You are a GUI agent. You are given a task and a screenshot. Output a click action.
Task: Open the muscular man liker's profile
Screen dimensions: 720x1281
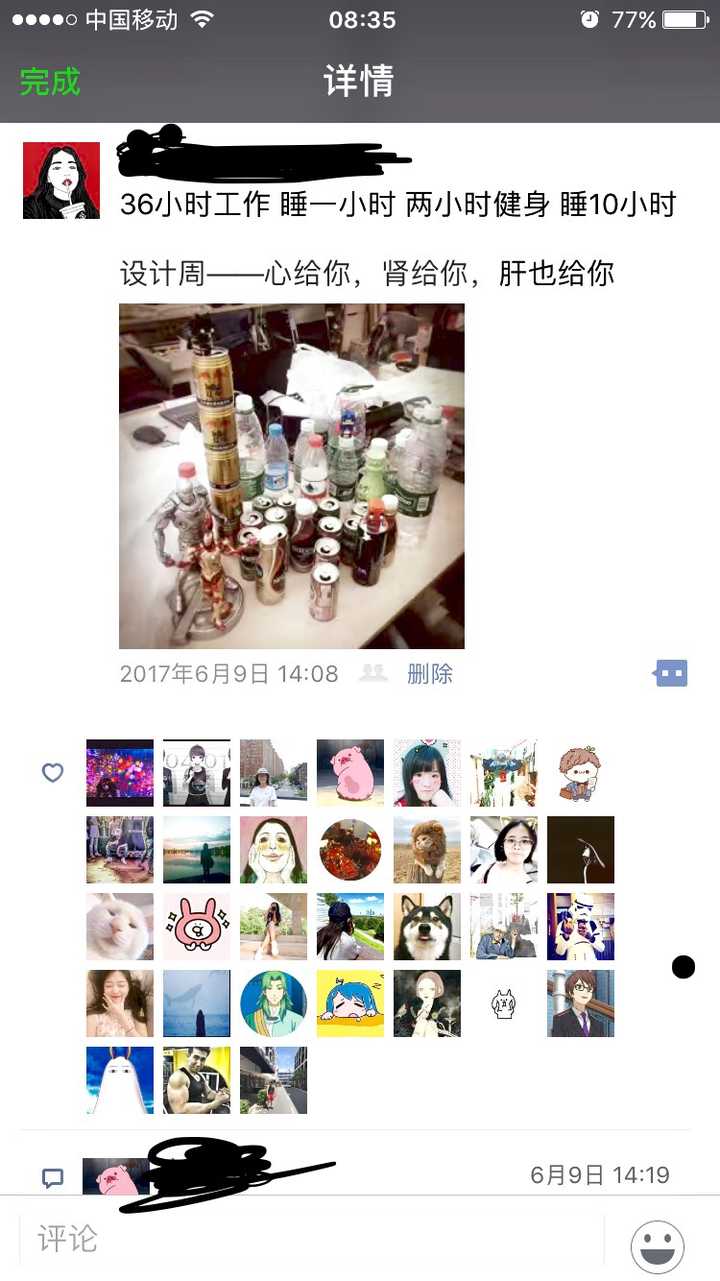click(x=196, y=1080)
